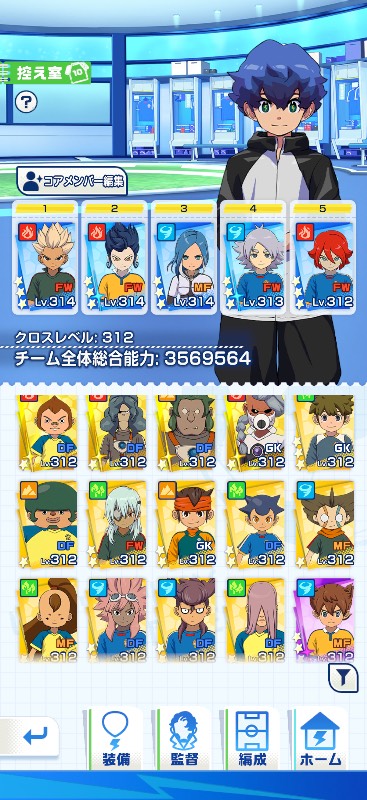
Task: Select core member slot 1 Lv.314 FW
Action: tap(45, 257)
